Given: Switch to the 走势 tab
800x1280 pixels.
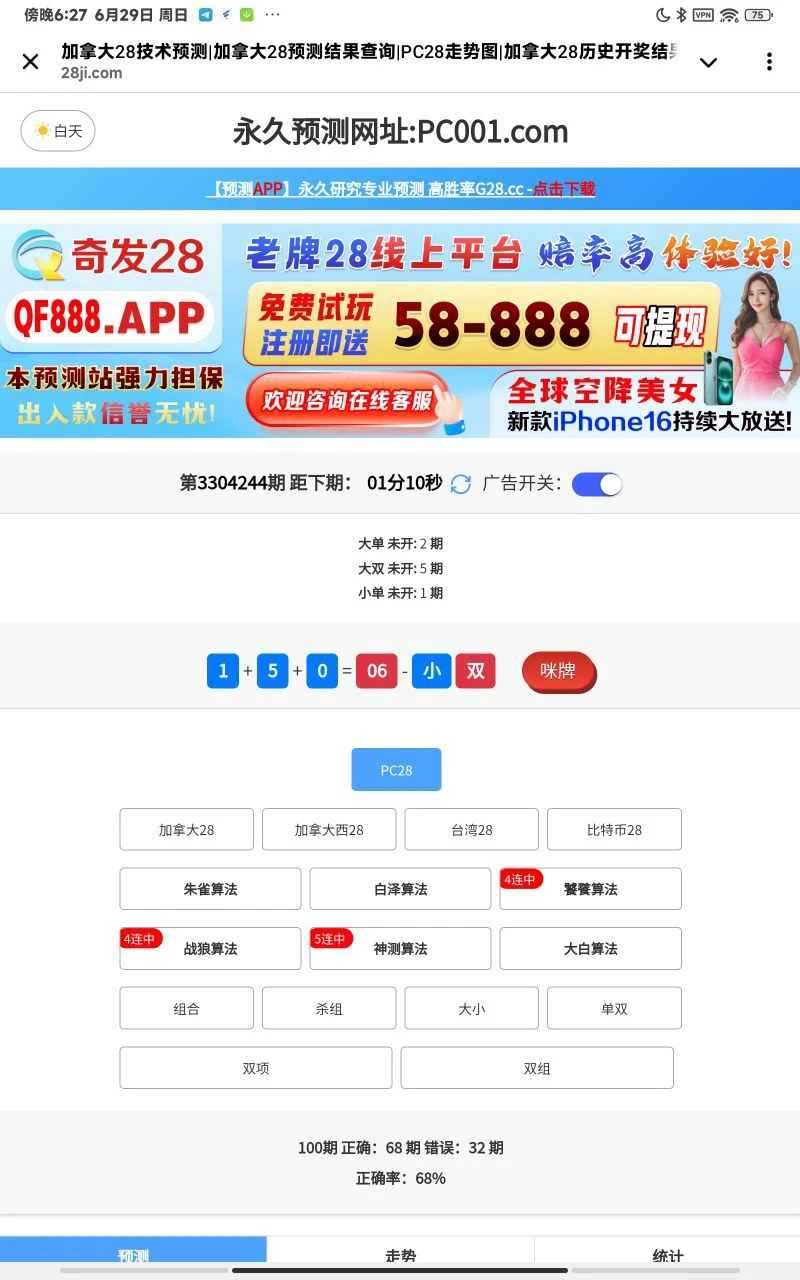Looking at the screenshot, I should pyautogui.click(x=400, y=1255).
